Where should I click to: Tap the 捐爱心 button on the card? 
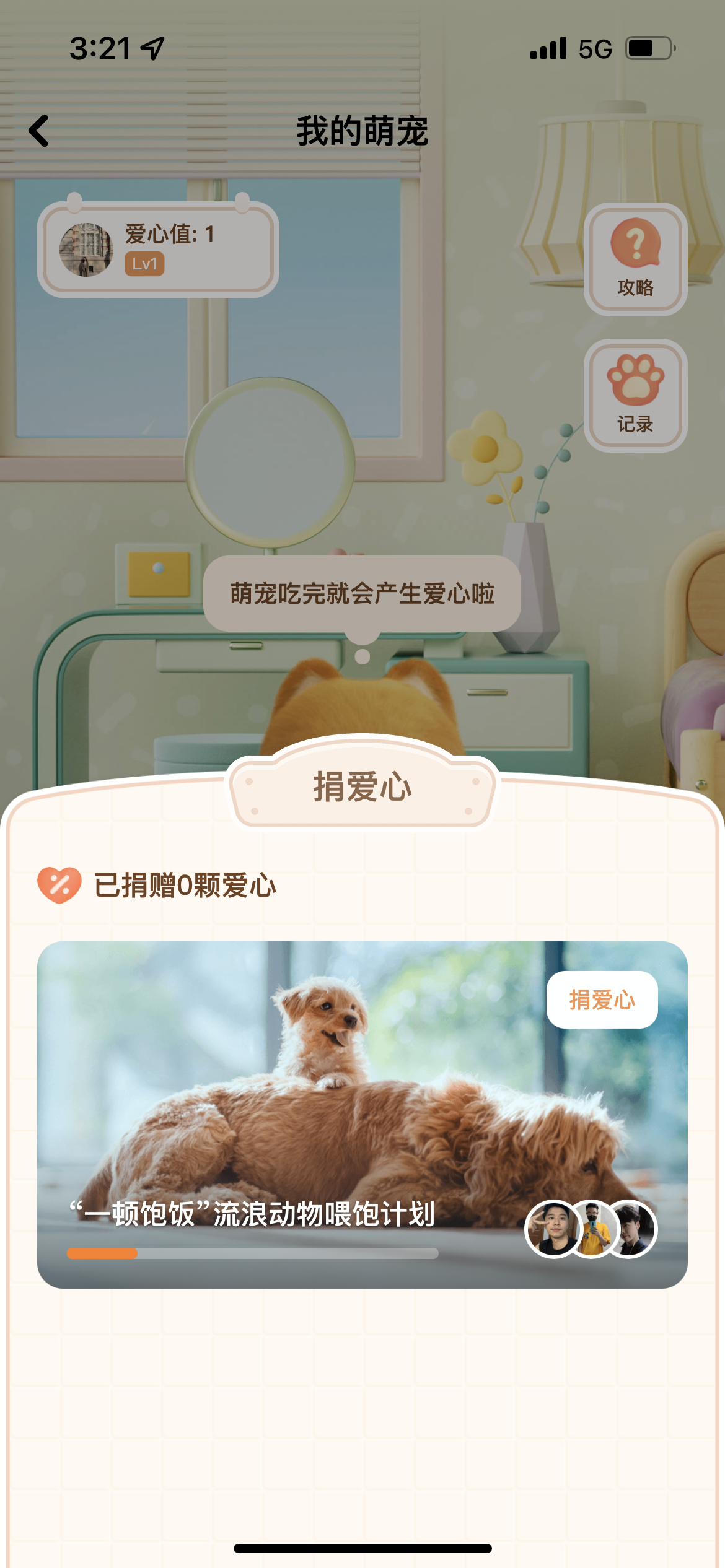pos(602,1000)
